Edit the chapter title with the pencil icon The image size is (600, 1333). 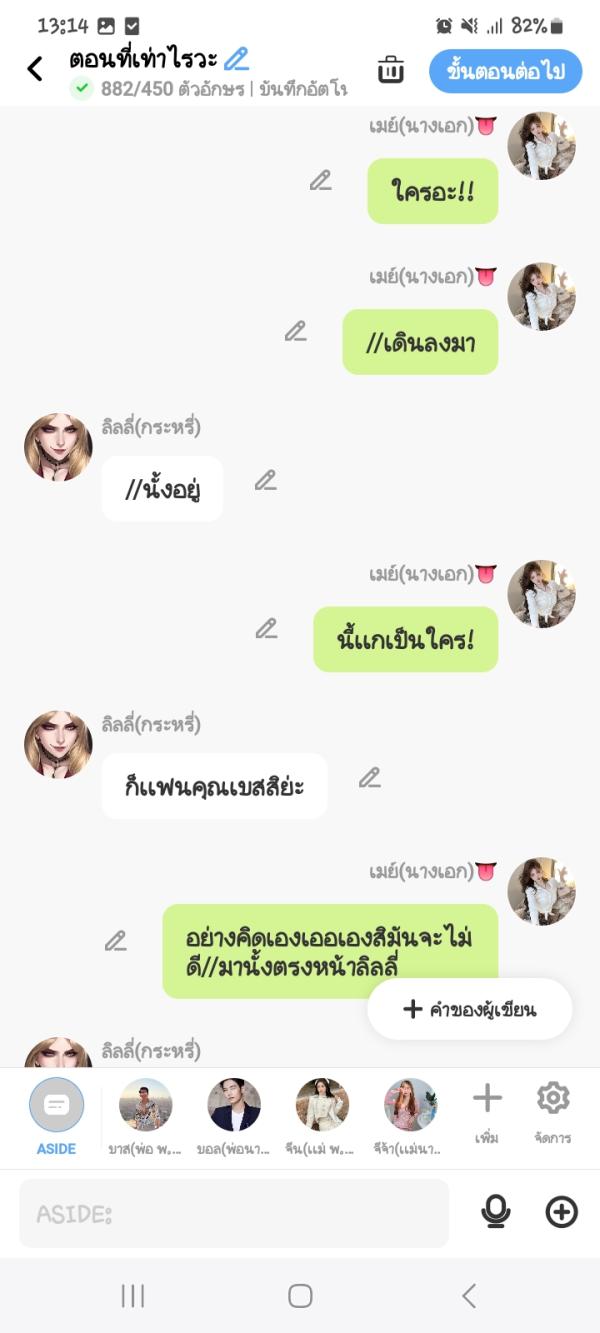point(236,59)
